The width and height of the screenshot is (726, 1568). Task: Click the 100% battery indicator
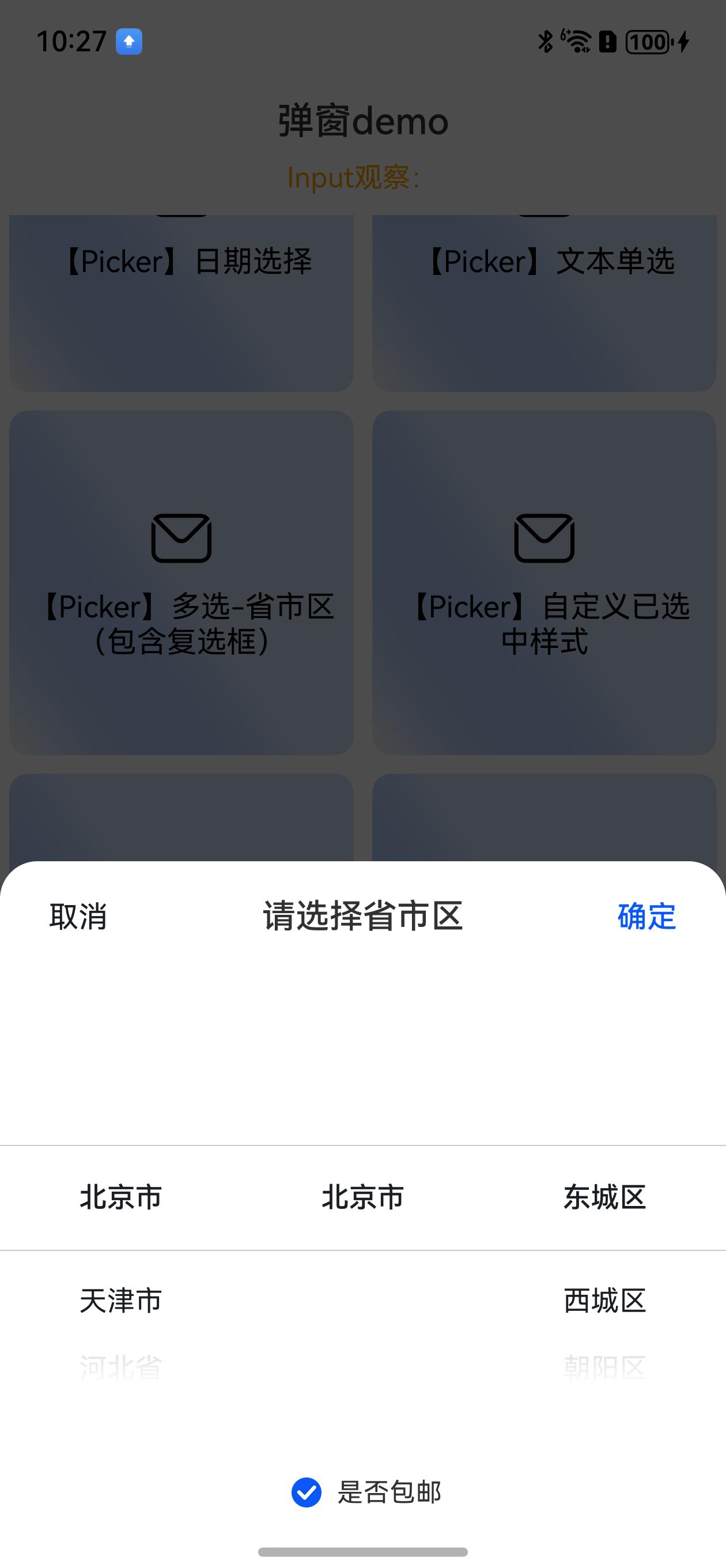(x=649, y=42)
